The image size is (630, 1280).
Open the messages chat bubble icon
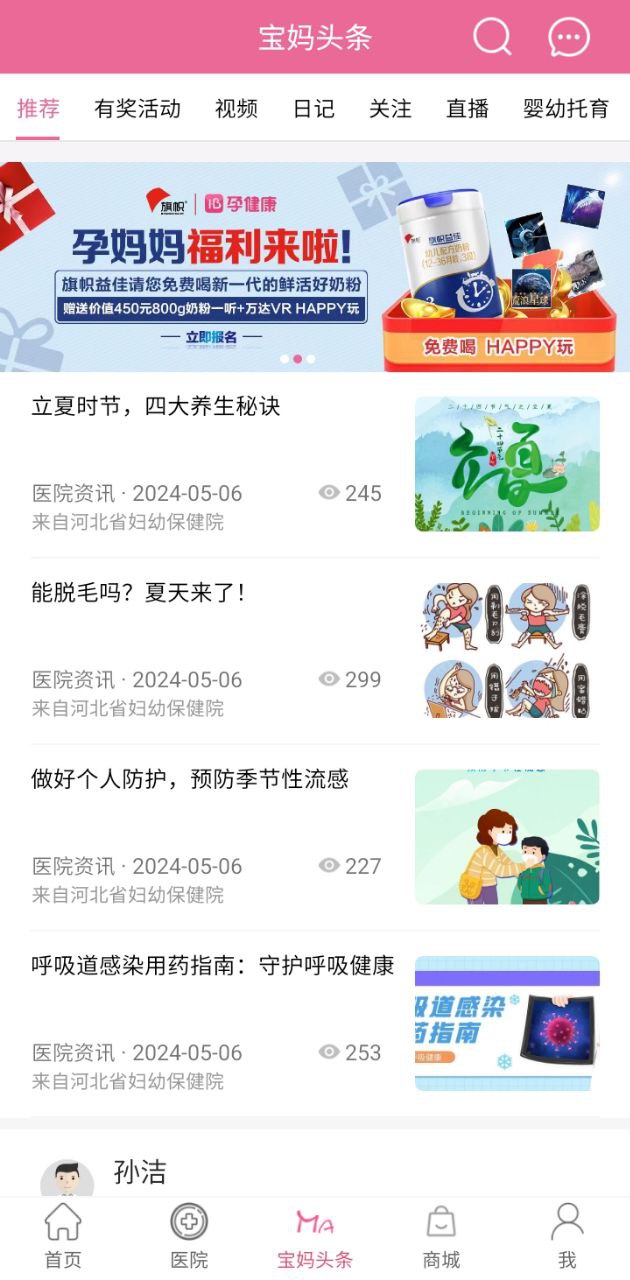(569, 38)
